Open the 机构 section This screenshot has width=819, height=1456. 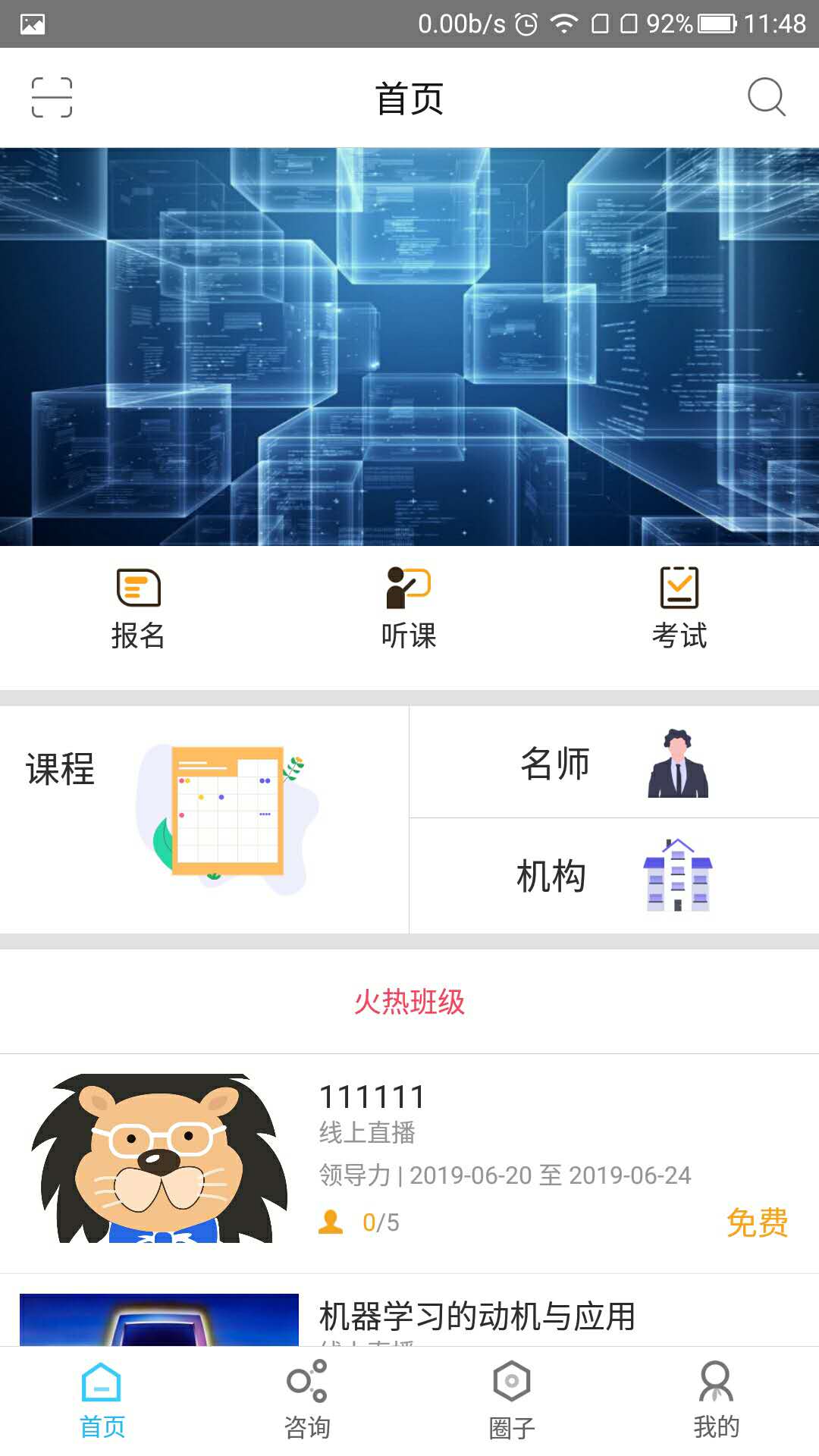(614, 876)
